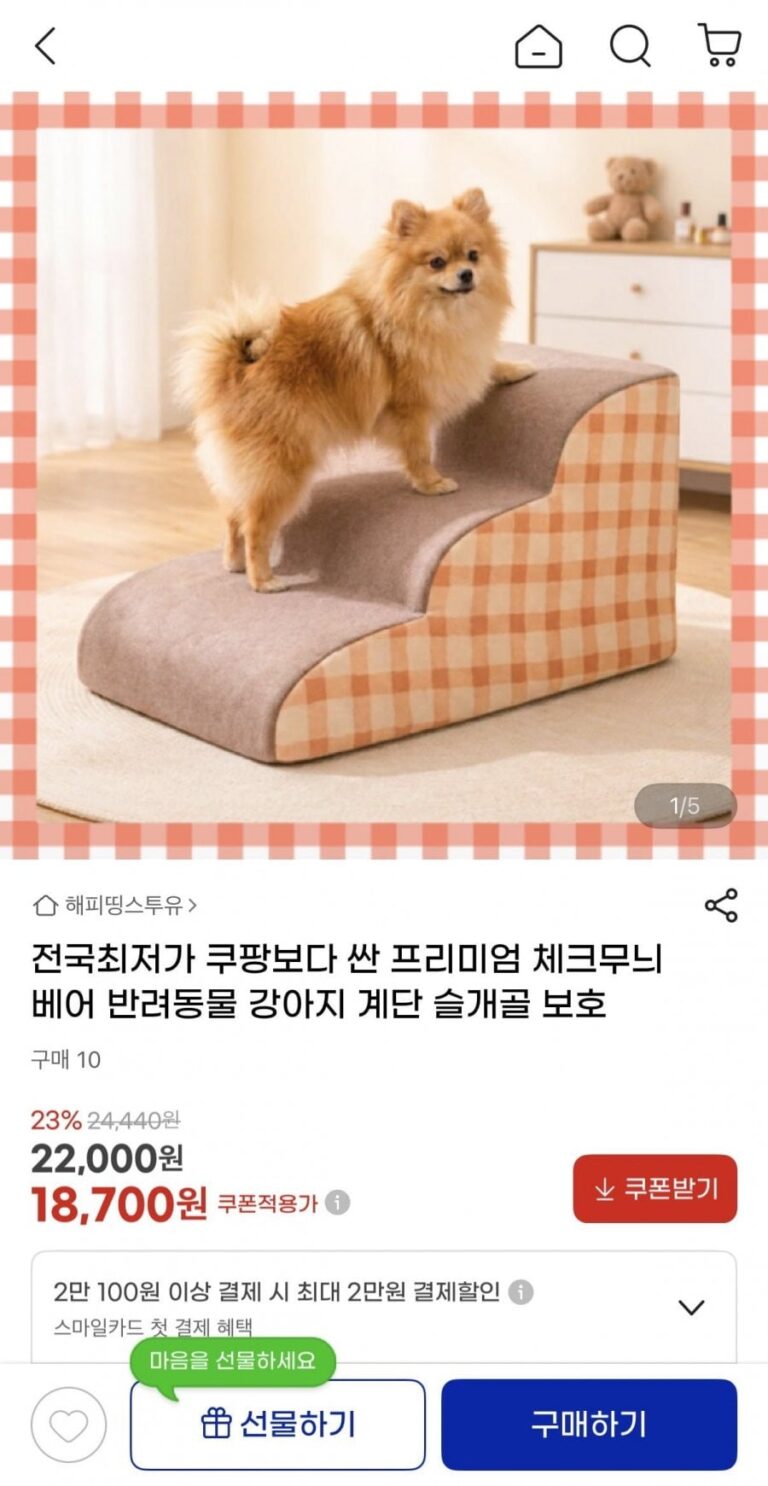Open search from the top bar
The image size is (768, 1486).
coord(630,46)
